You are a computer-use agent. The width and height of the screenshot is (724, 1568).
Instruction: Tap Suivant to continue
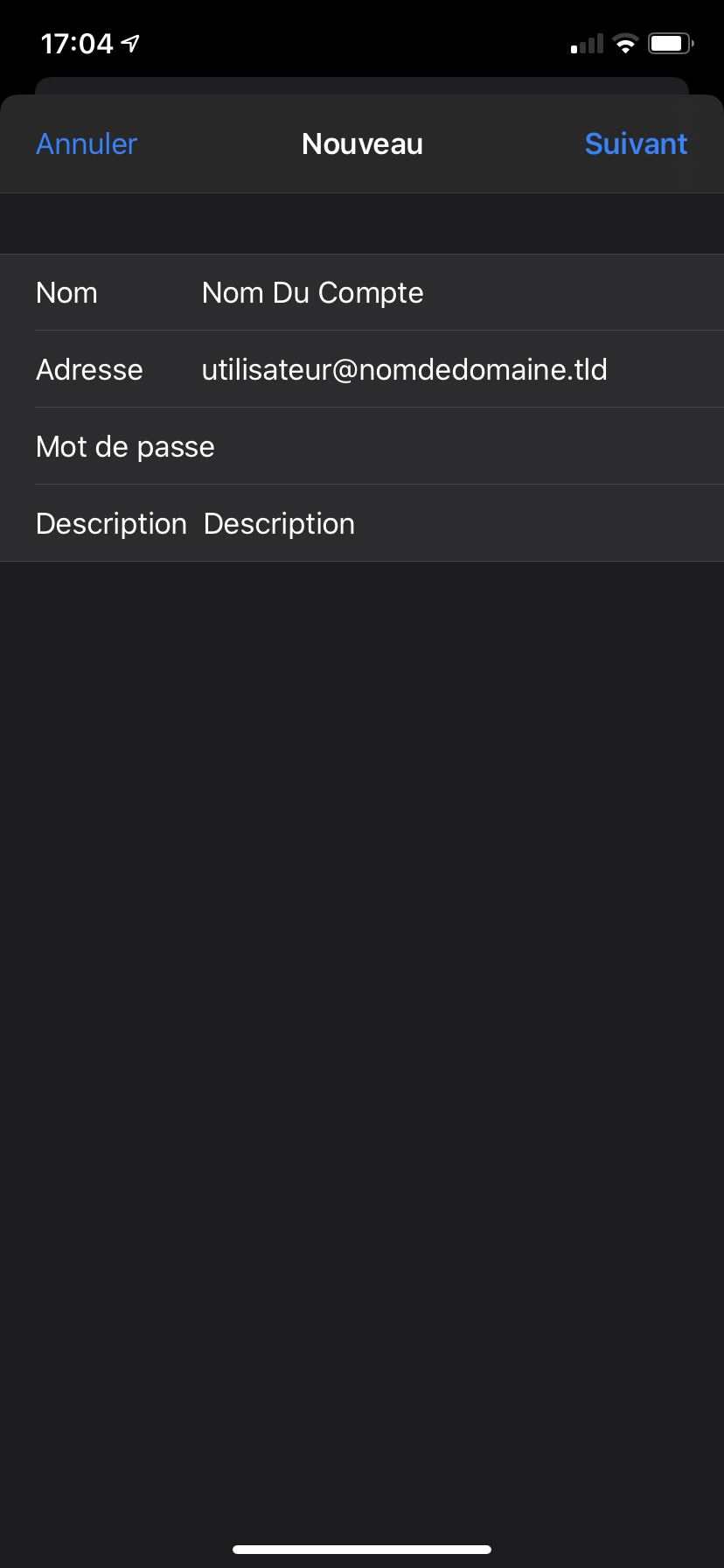[x=636, y=143]
